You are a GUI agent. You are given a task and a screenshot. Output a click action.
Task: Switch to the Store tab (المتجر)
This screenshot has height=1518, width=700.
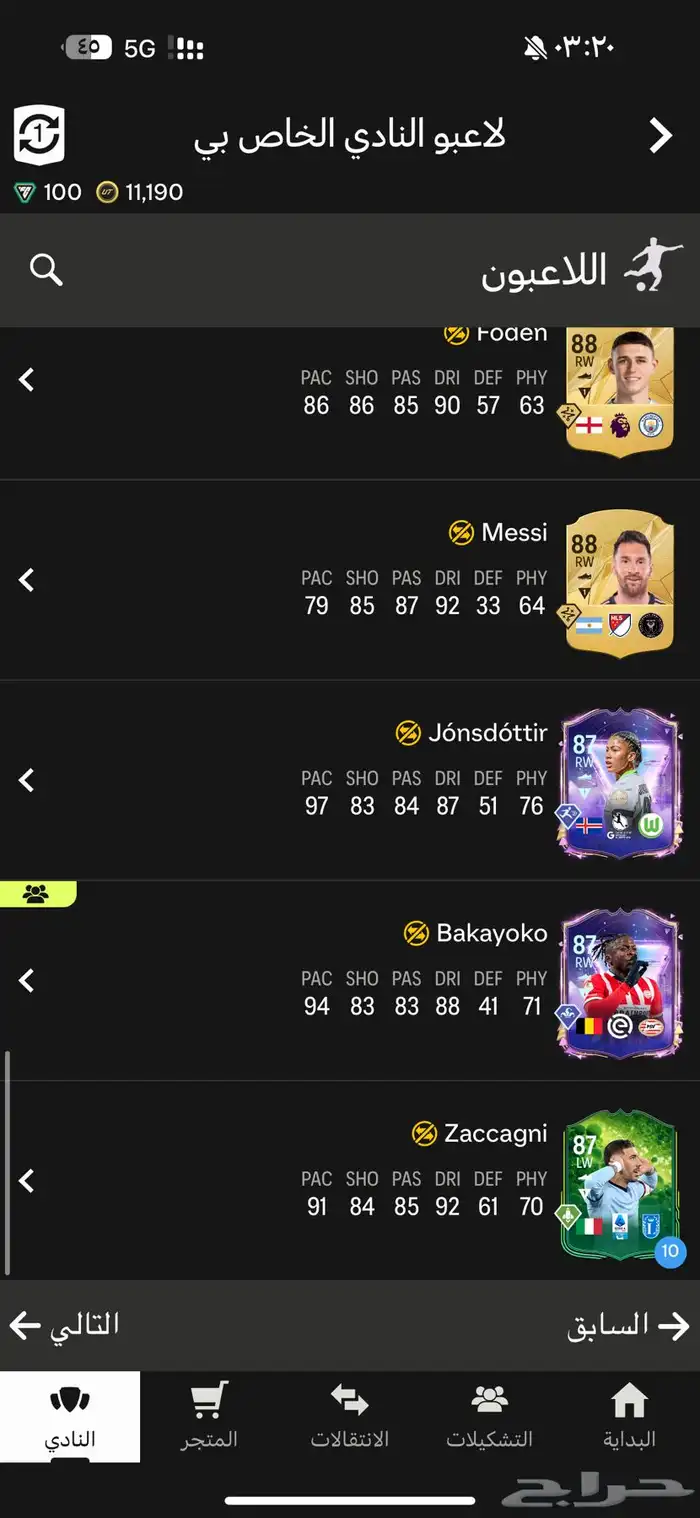(x=209, y=1418)
